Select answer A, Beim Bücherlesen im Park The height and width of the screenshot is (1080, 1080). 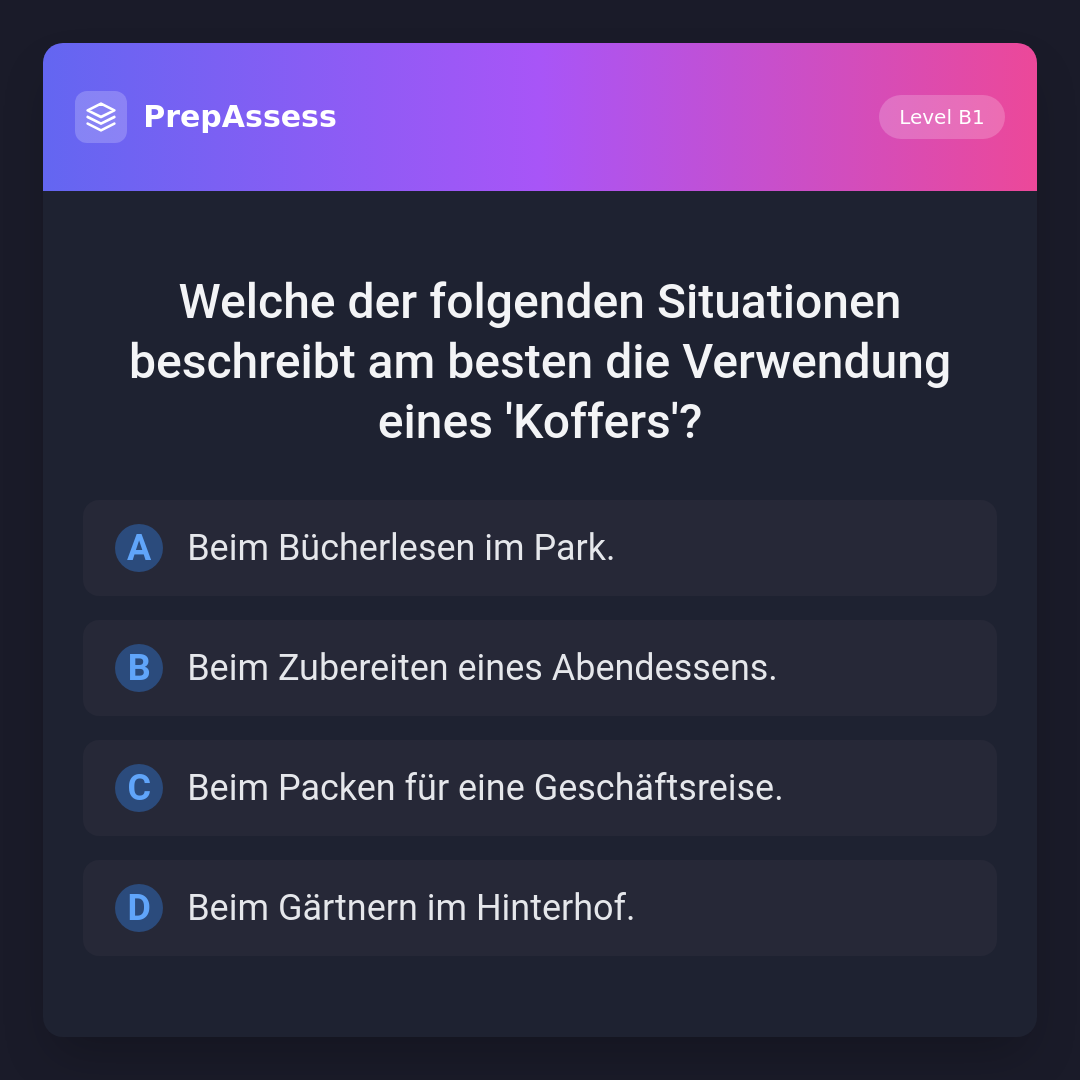point(540,548)
